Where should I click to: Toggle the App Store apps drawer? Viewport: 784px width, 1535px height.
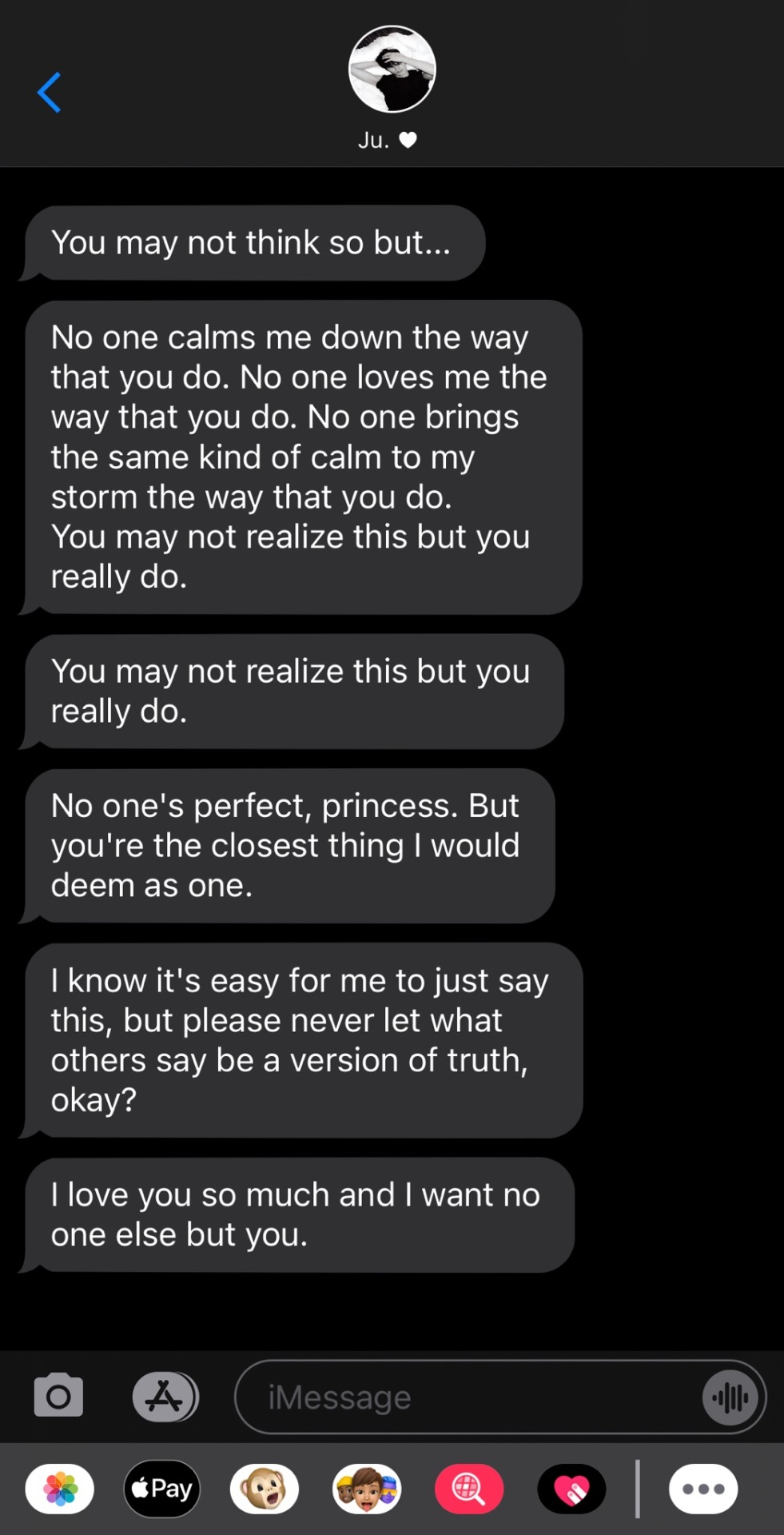point(165,1397)
